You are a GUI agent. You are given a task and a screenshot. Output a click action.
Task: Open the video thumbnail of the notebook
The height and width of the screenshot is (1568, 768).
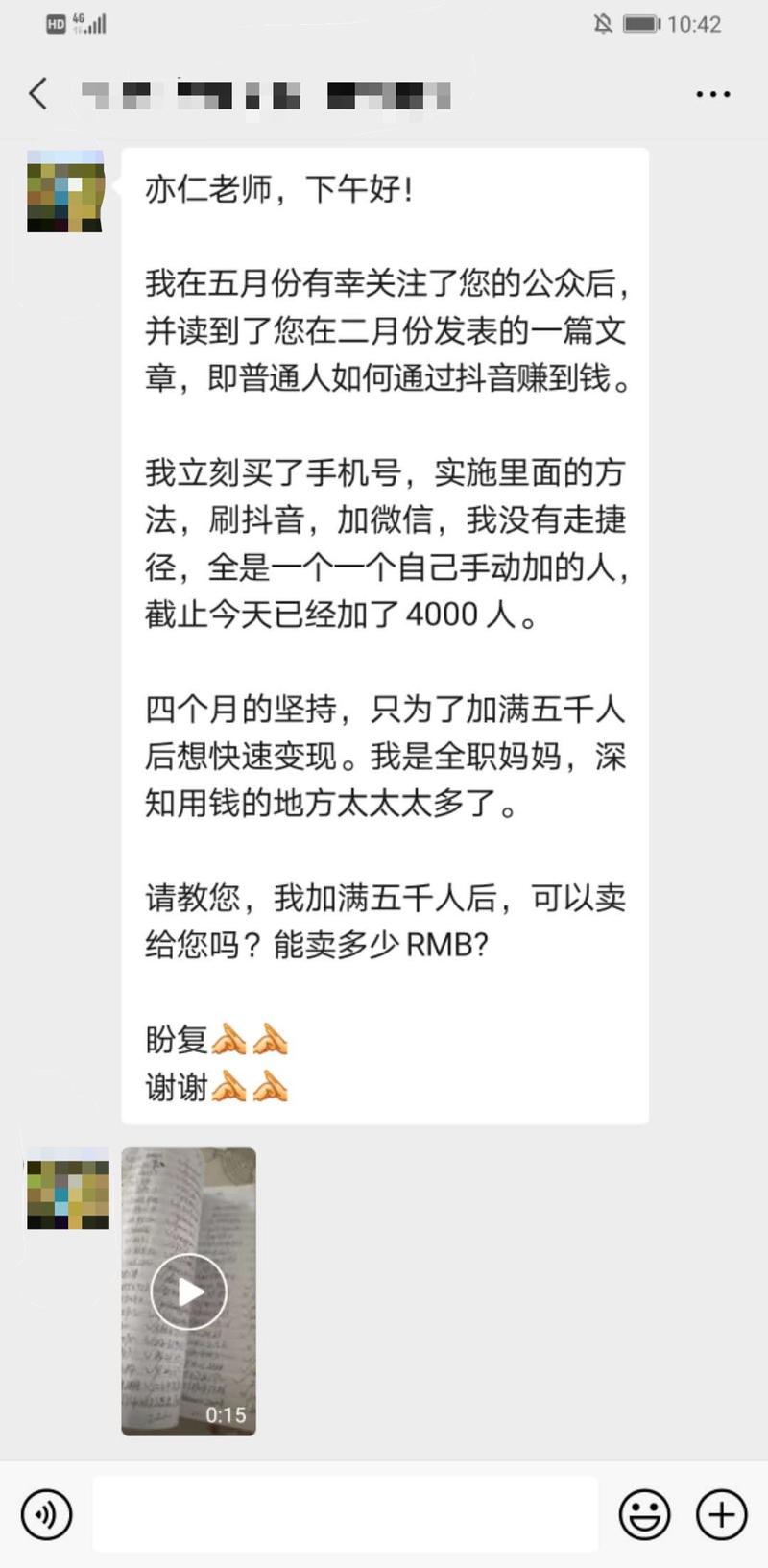pyautogui.click(x=188, y=1291)
